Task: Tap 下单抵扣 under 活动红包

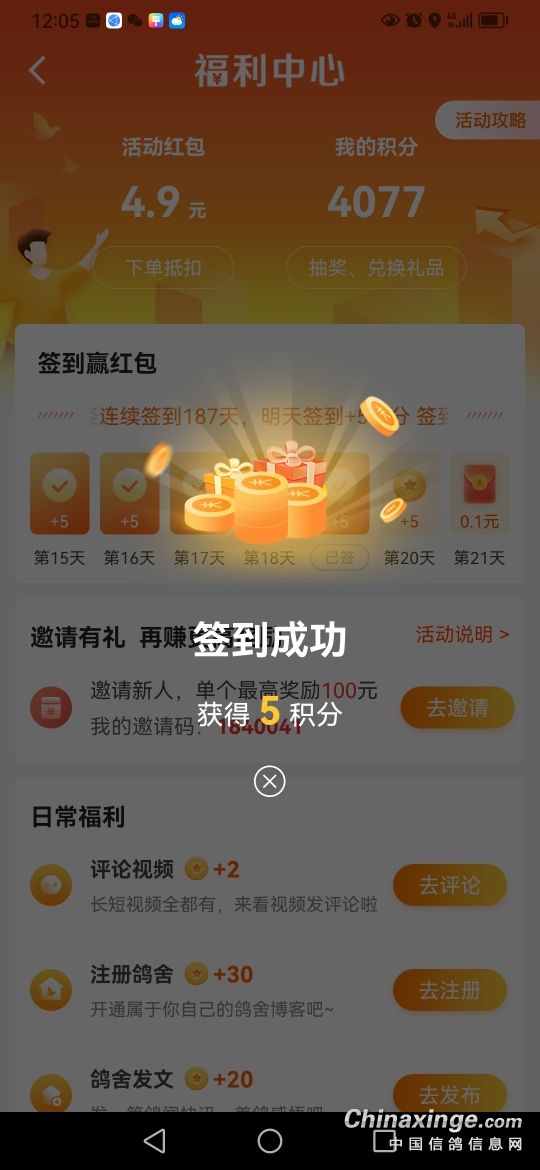Action: (x=163, y=267)
